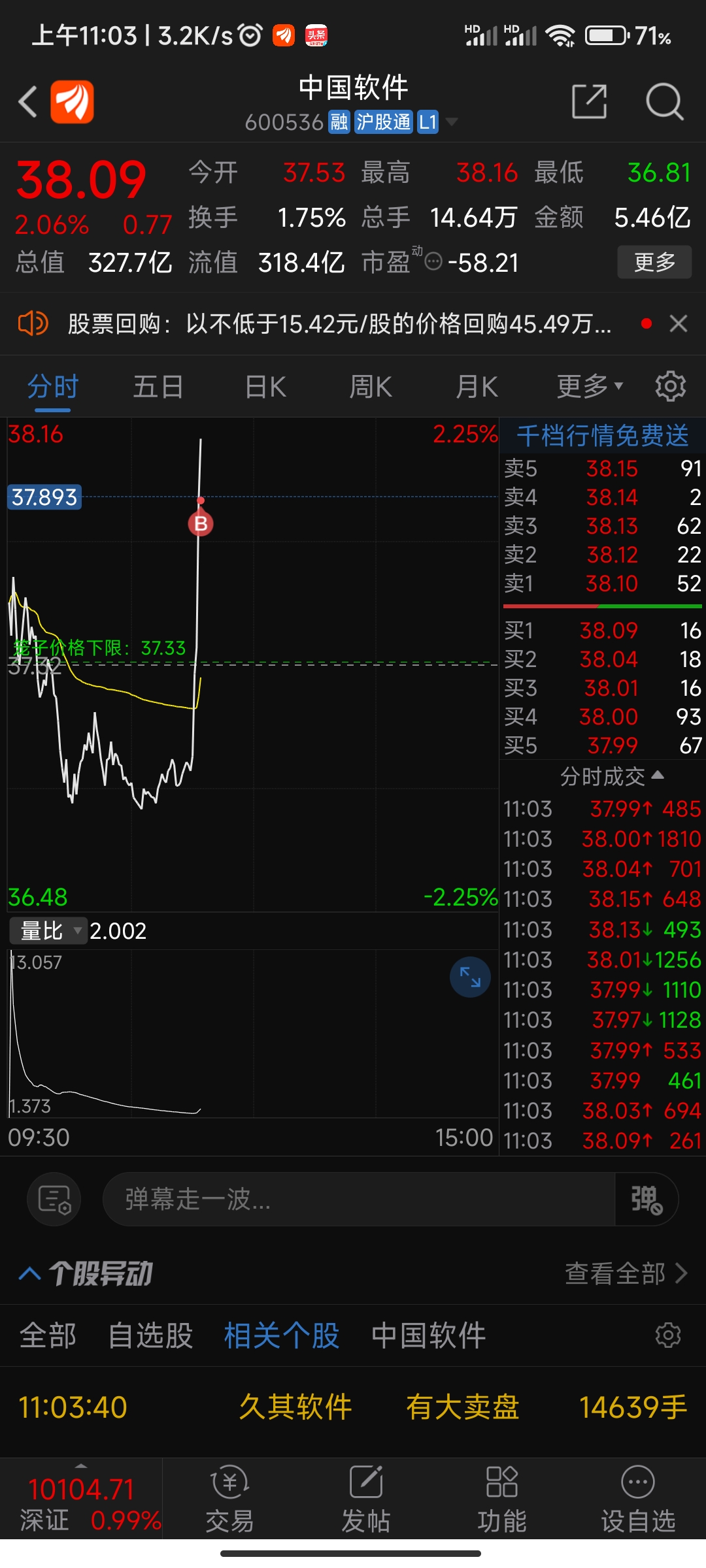Expand chart to full screen
The height and width of the screenshot is (1568, 706).
pos(470,977)
